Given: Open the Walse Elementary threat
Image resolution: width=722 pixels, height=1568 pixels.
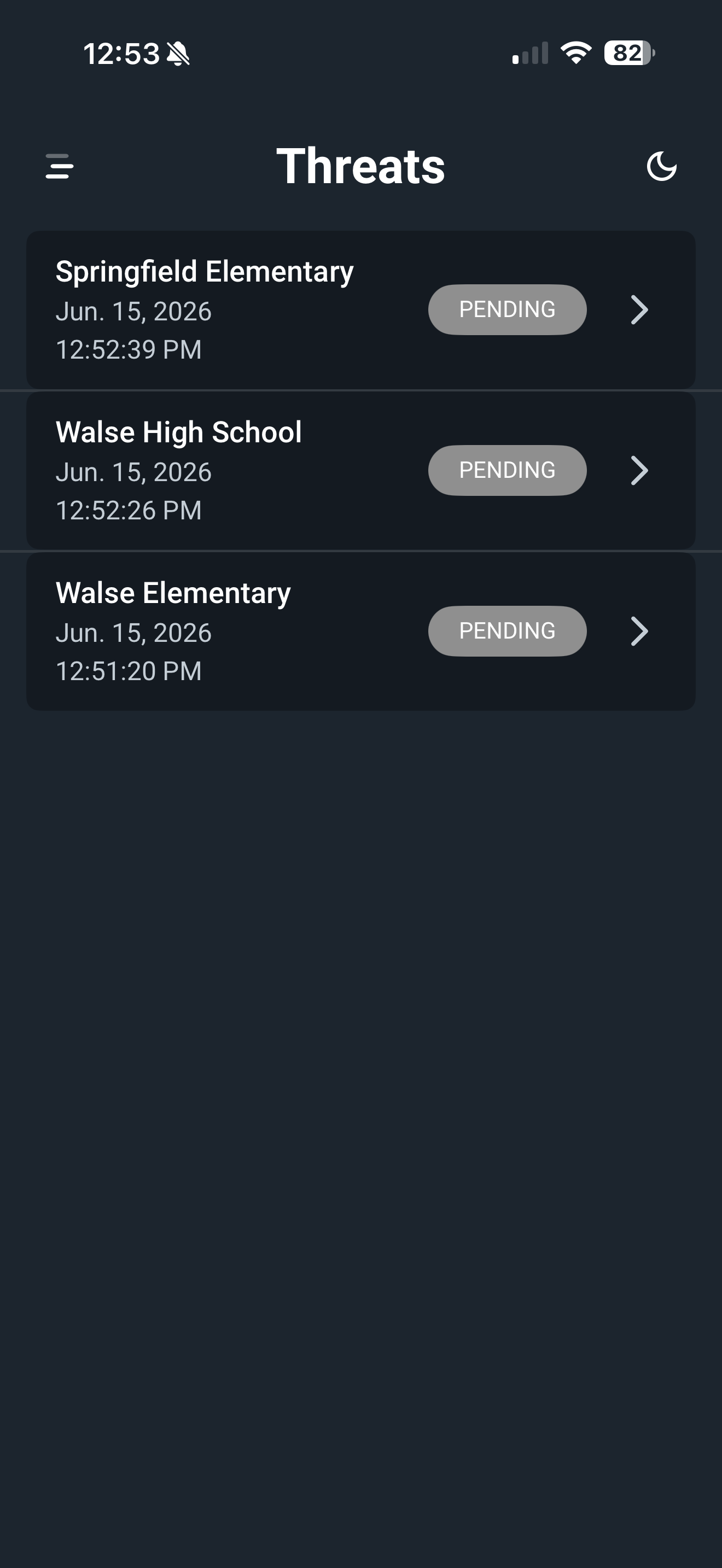Looking at the screenshot, I should pyautogui.click(x=361, y=631).
